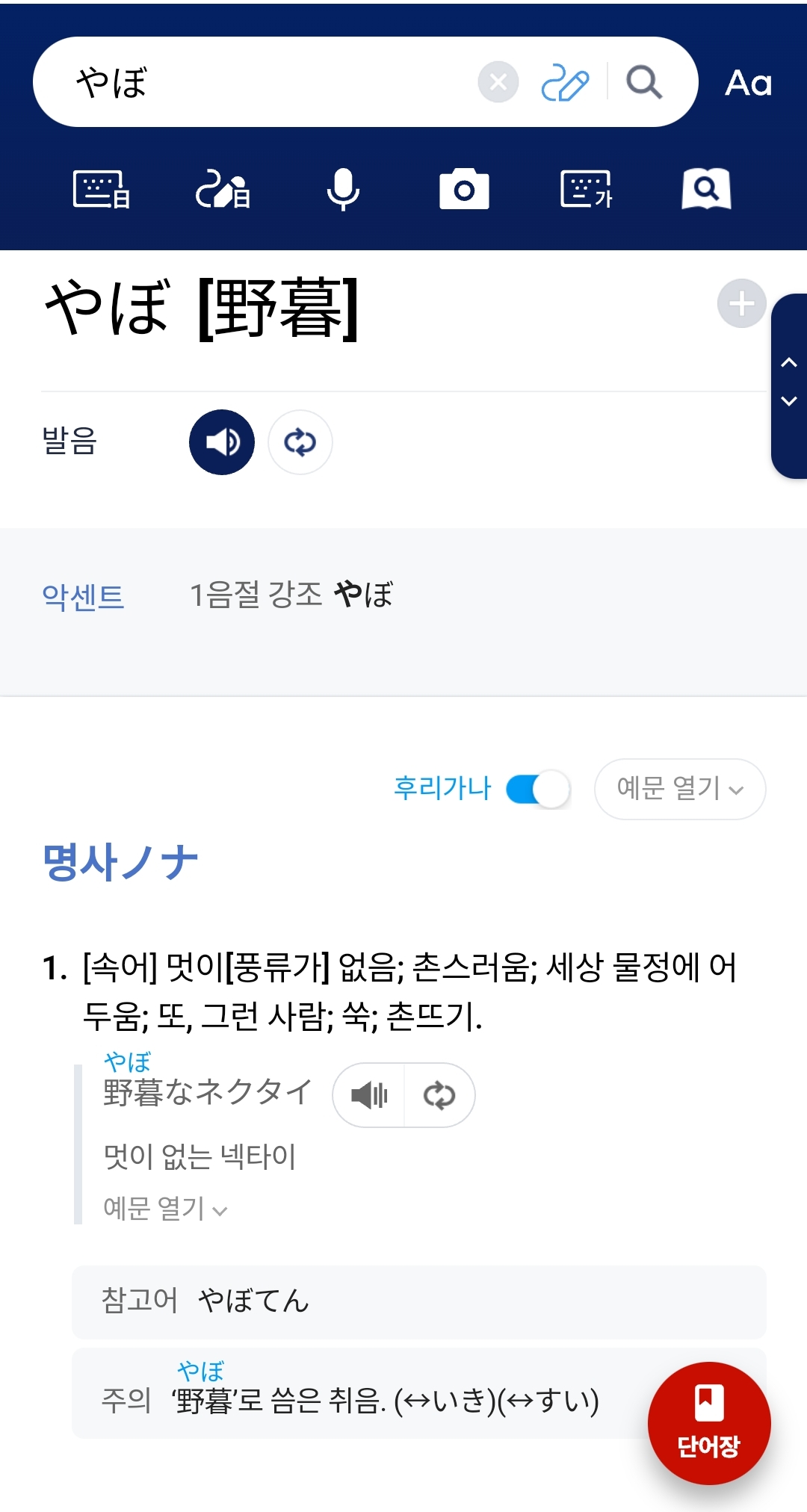Toggle the 후리가나 furigana switch
The image size is (807, 1512).
538,789
